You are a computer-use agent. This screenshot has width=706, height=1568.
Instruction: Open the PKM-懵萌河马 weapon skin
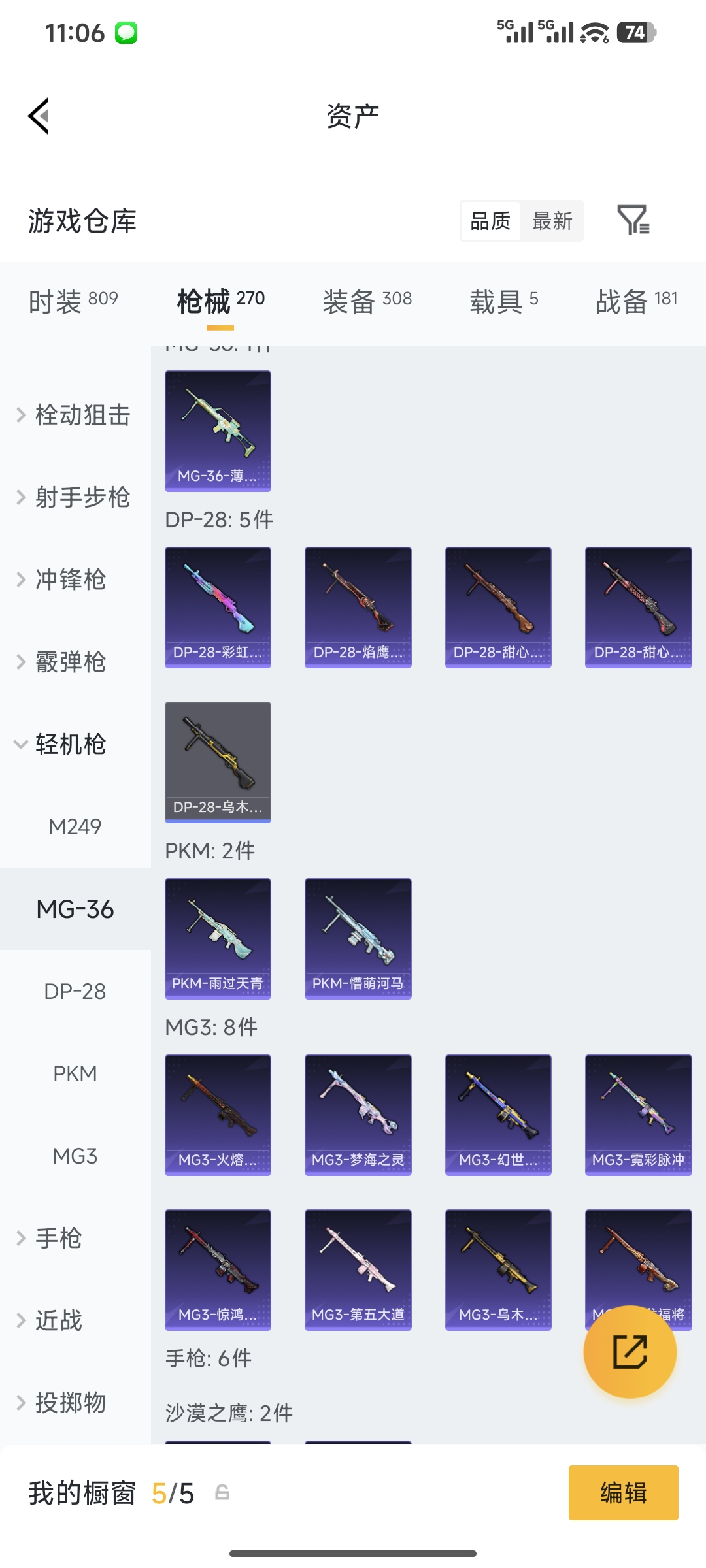[358, 939]
